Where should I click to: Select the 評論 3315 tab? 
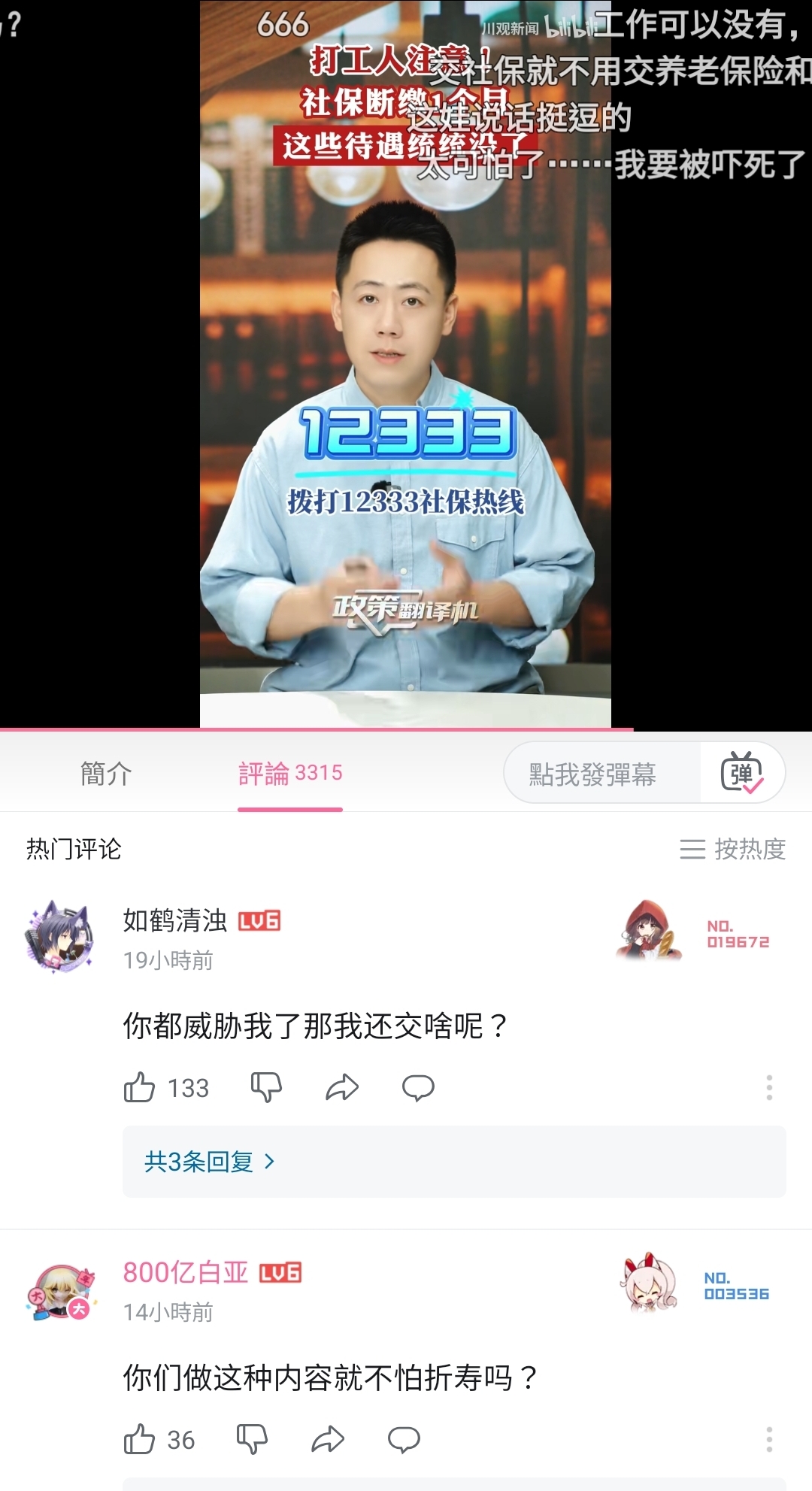point(290,773)
